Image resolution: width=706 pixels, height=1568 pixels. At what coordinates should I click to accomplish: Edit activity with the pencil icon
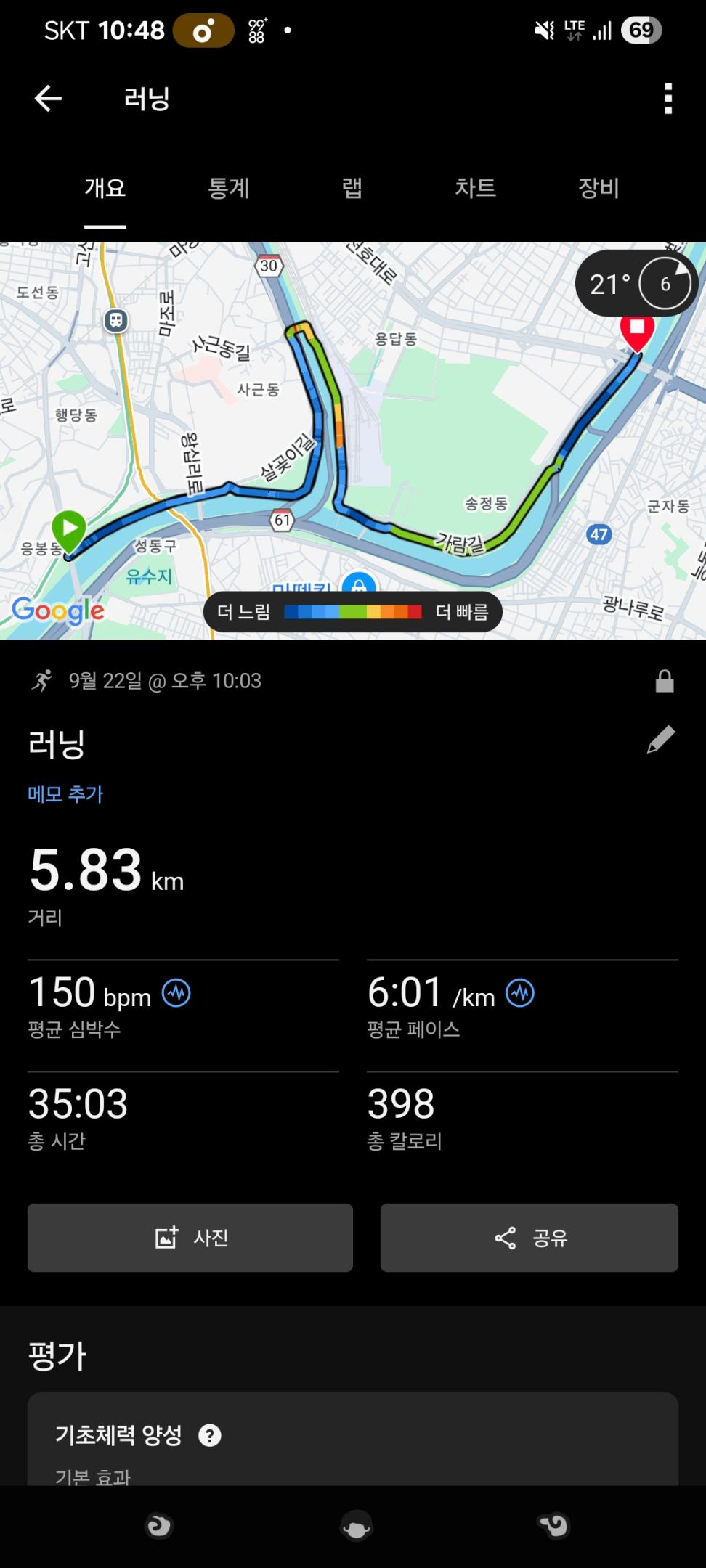pos(661,740)
